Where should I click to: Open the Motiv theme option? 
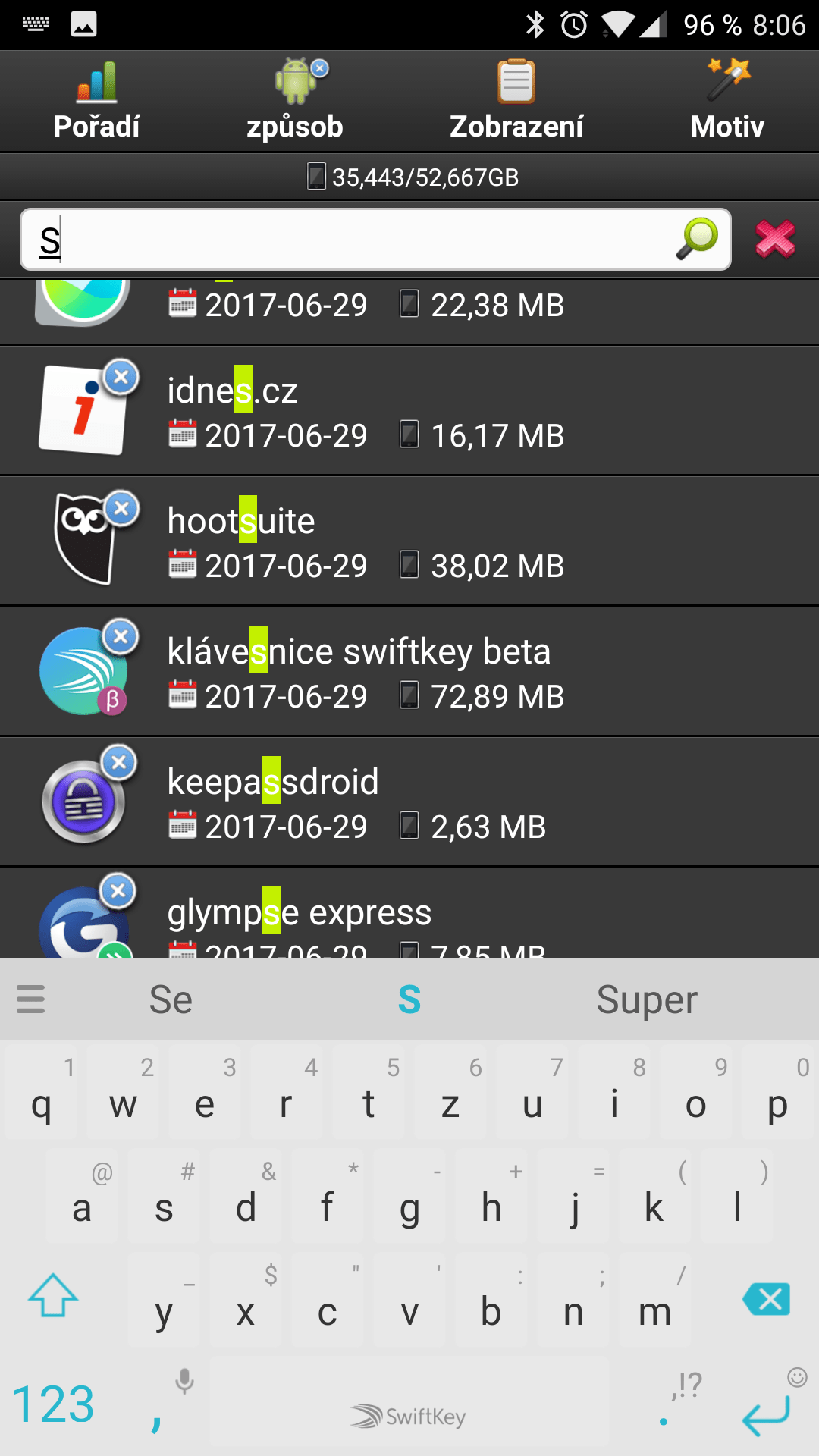click(727, 101)
